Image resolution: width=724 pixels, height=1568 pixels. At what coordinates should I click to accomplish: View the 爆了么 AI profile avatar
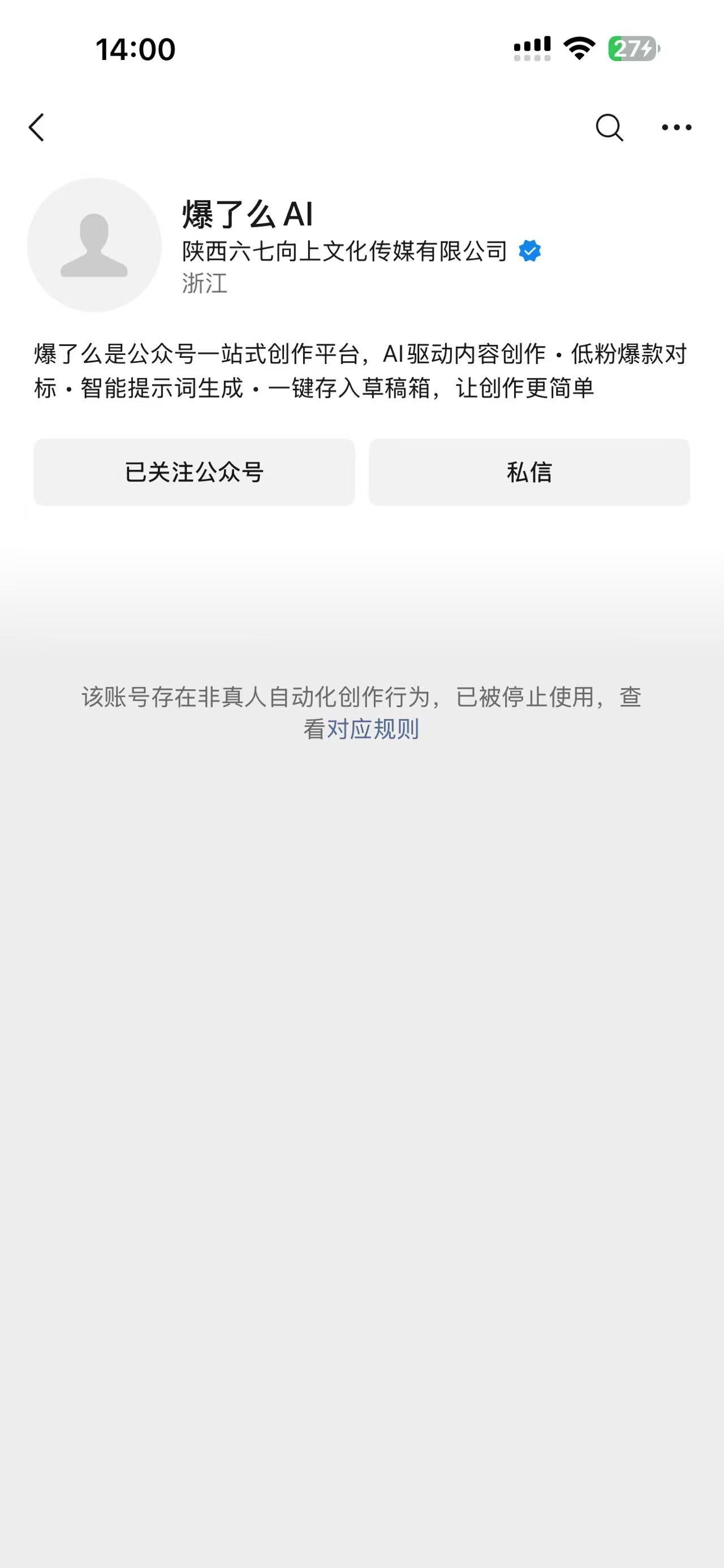coord(94,245)
